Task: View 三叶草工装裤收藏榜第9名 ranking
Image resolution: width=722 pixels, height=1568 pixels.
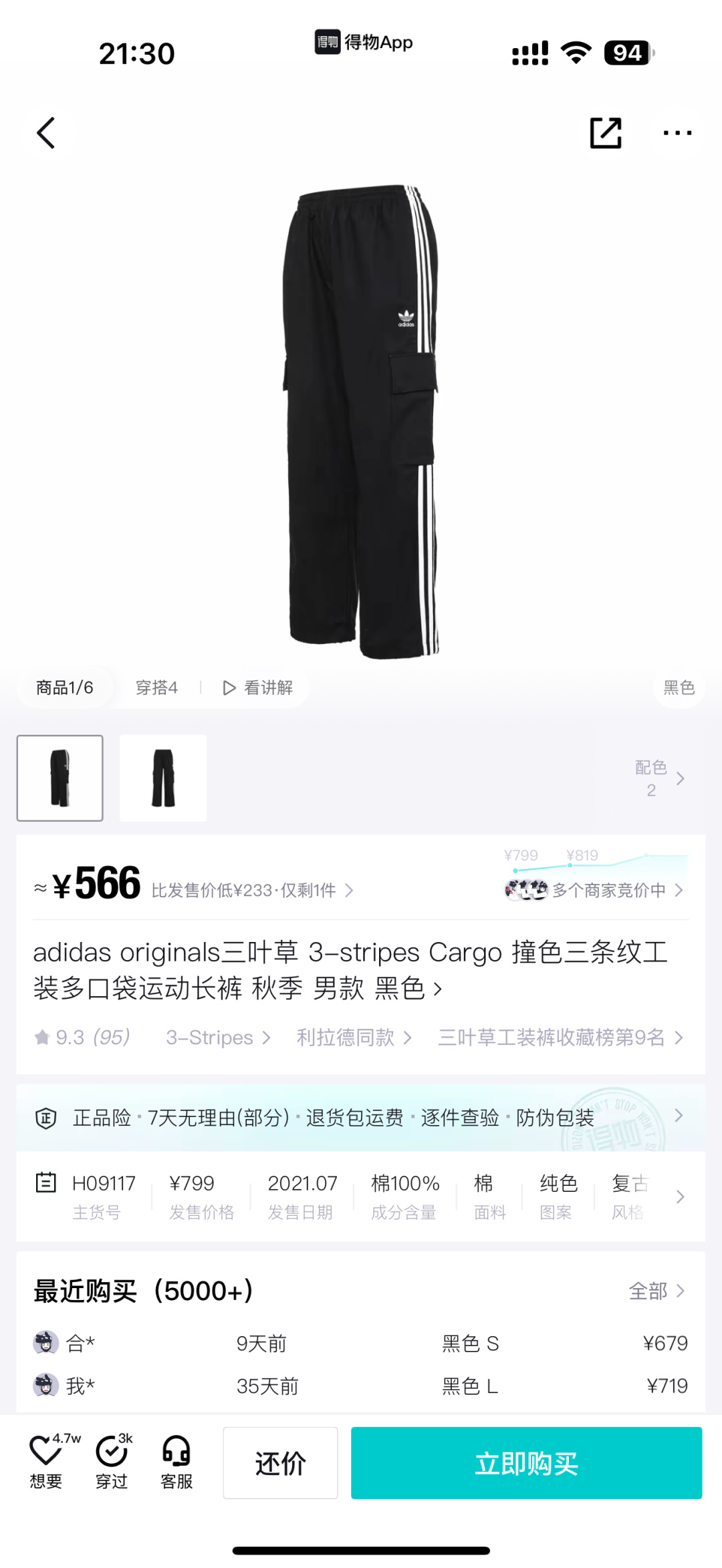Action: [x=561, y=1038]
